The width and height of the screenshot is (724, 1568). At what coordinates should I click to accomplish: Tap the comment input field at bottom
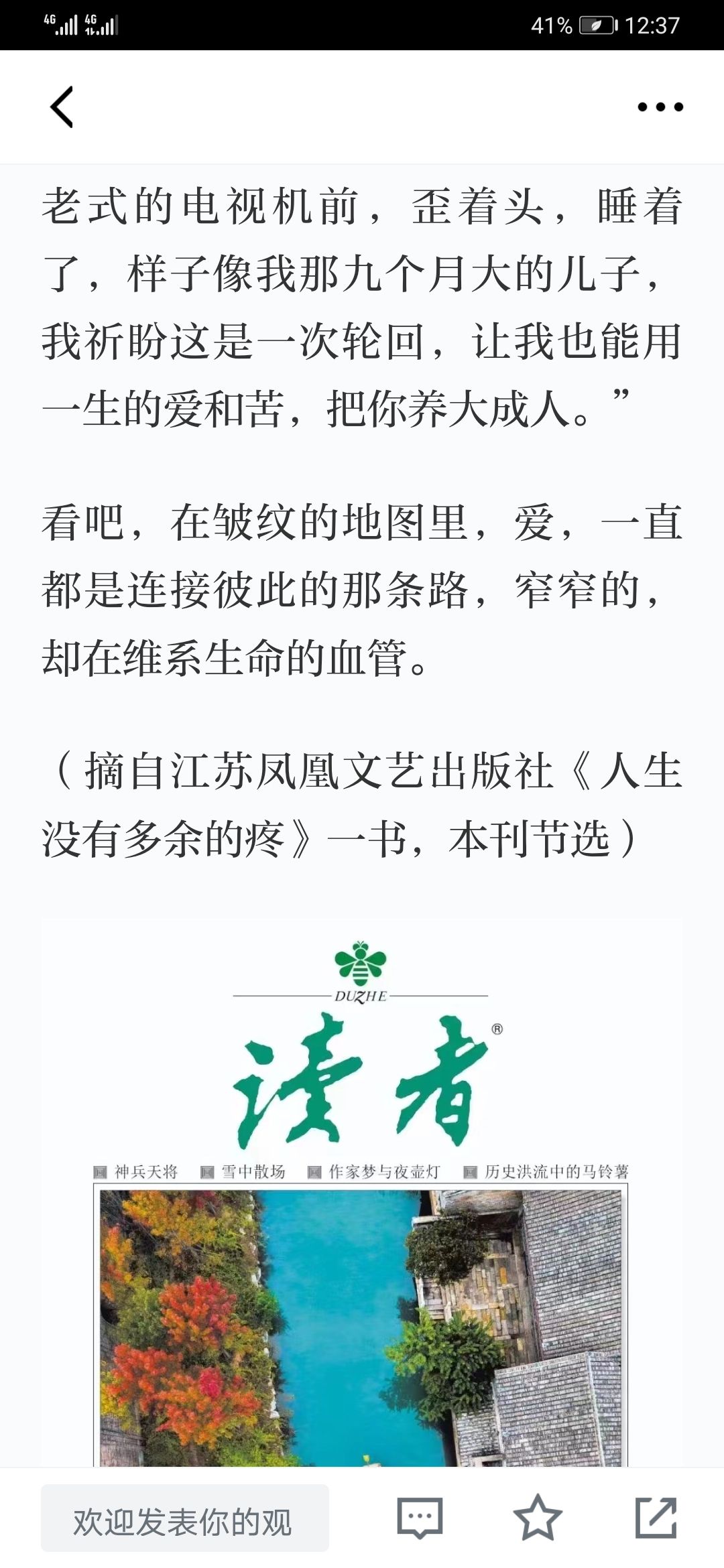pyautogui.click(x=185, y=1518)
